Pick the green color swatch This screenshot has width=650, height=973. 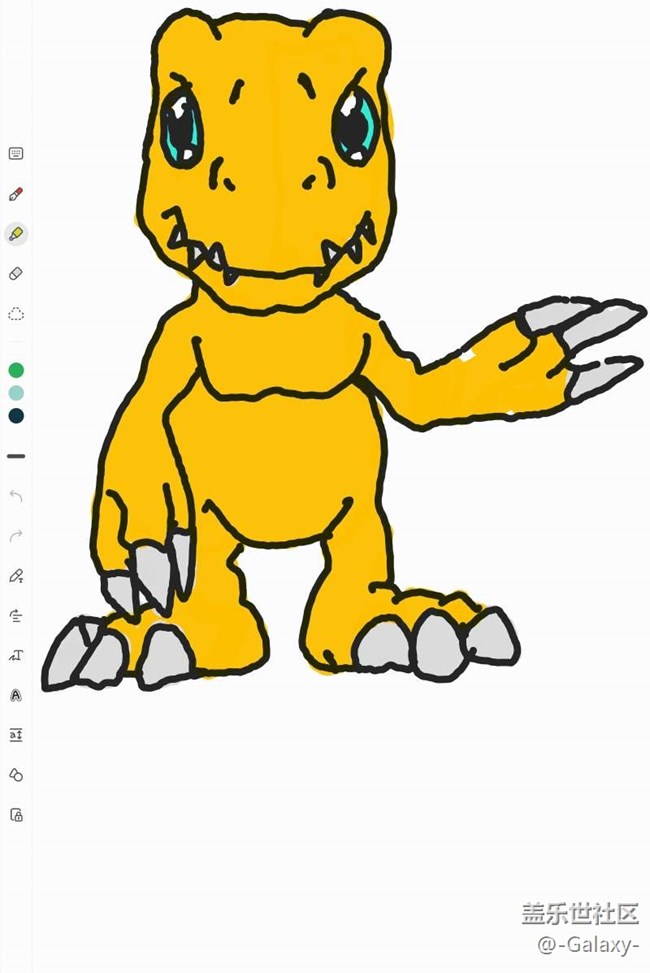[16, 370]
